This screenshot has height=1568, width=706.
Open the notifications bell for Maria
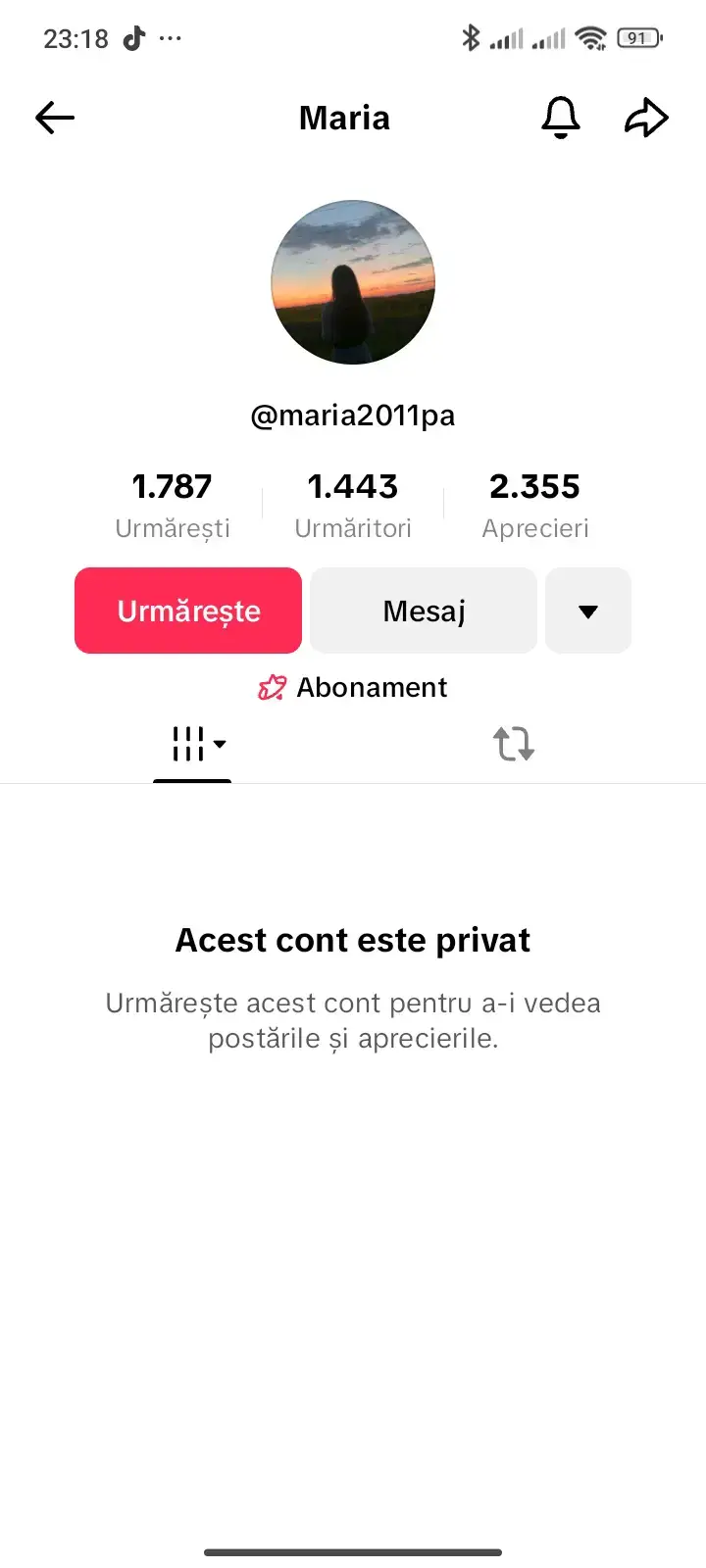(x=561, y=118)
